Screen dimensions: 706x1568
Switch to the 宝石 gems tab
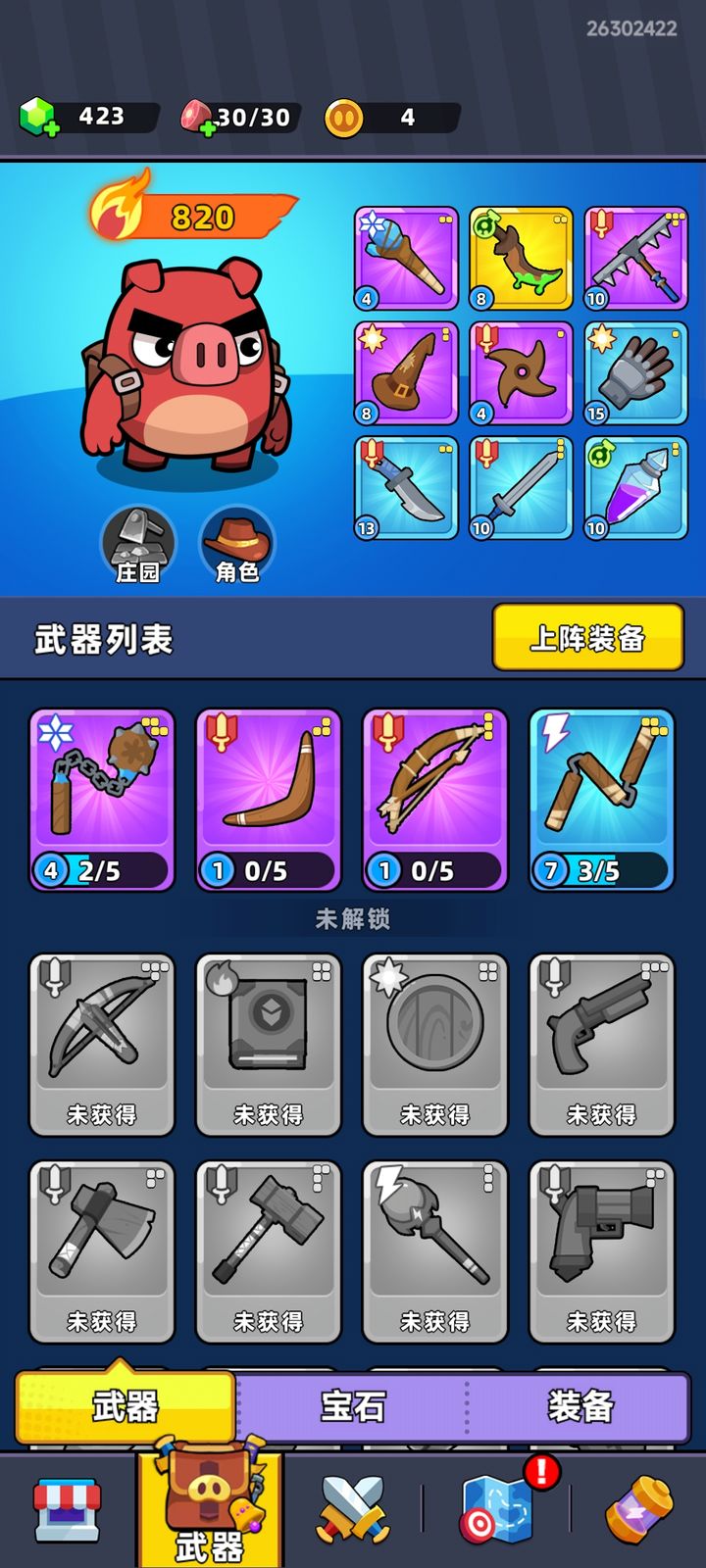tap(353, 1407)
